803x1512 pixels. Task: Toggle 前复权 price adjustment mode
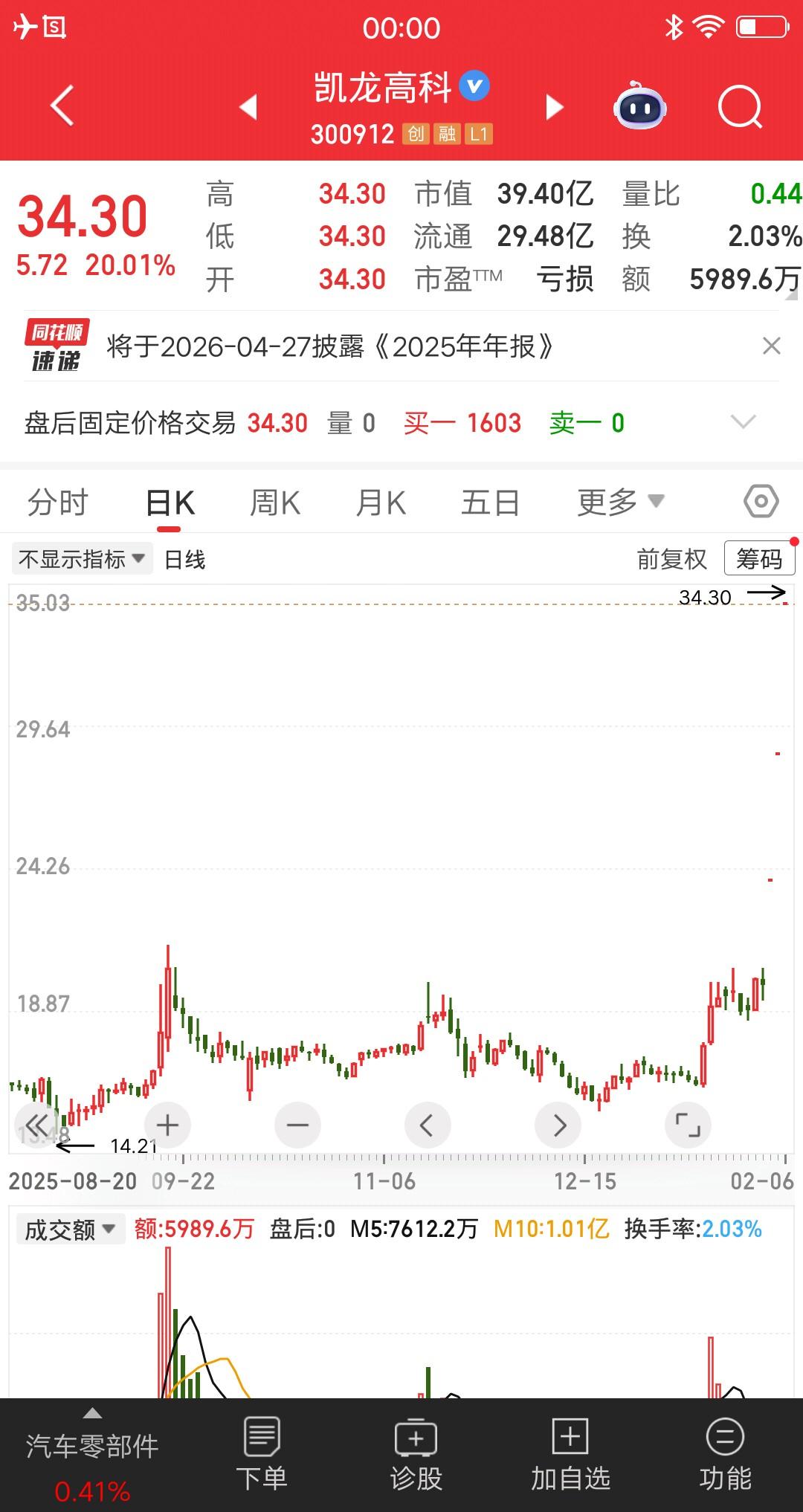(x=671, y=558)
